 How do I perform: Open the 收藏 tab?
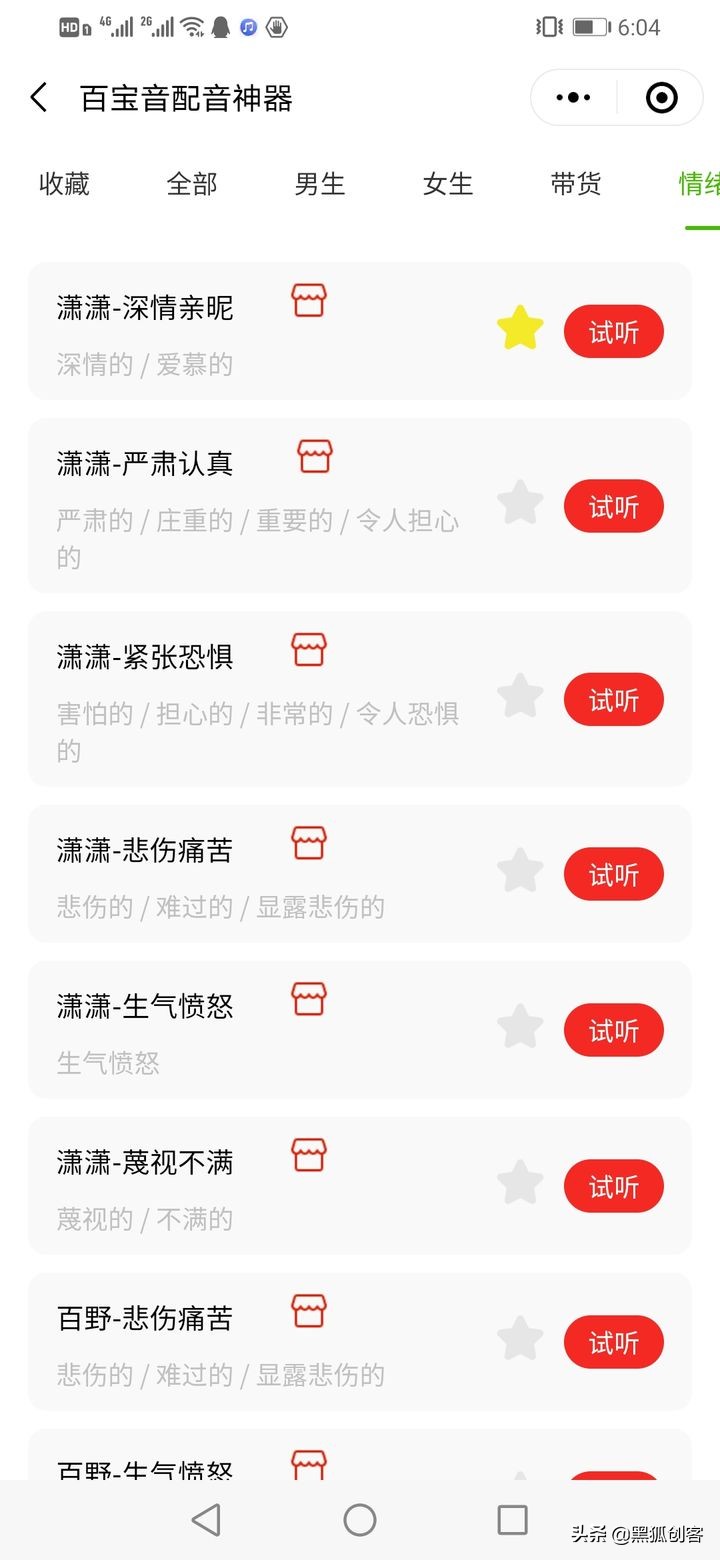(x=65, y=184)
